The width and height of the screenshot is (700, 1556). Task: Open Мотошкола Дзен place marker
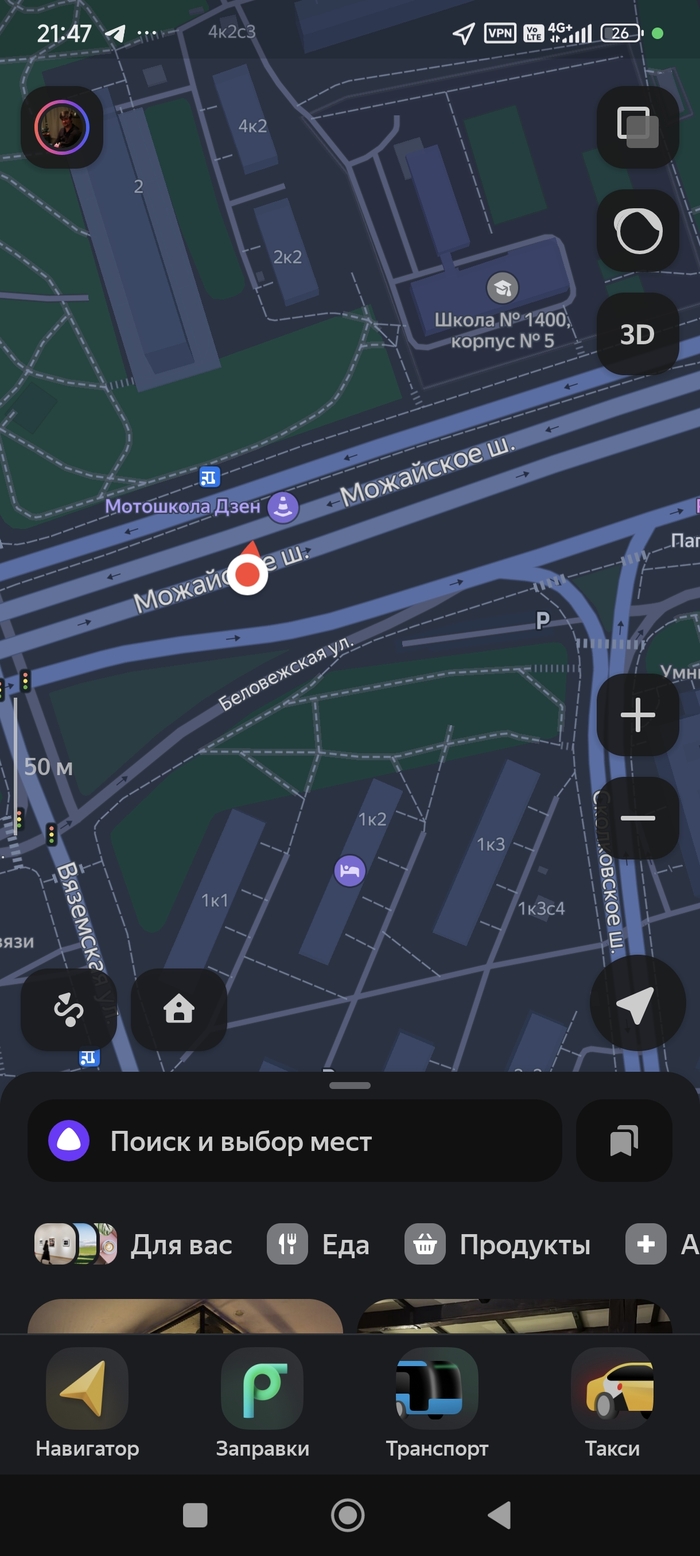point(283,506)
